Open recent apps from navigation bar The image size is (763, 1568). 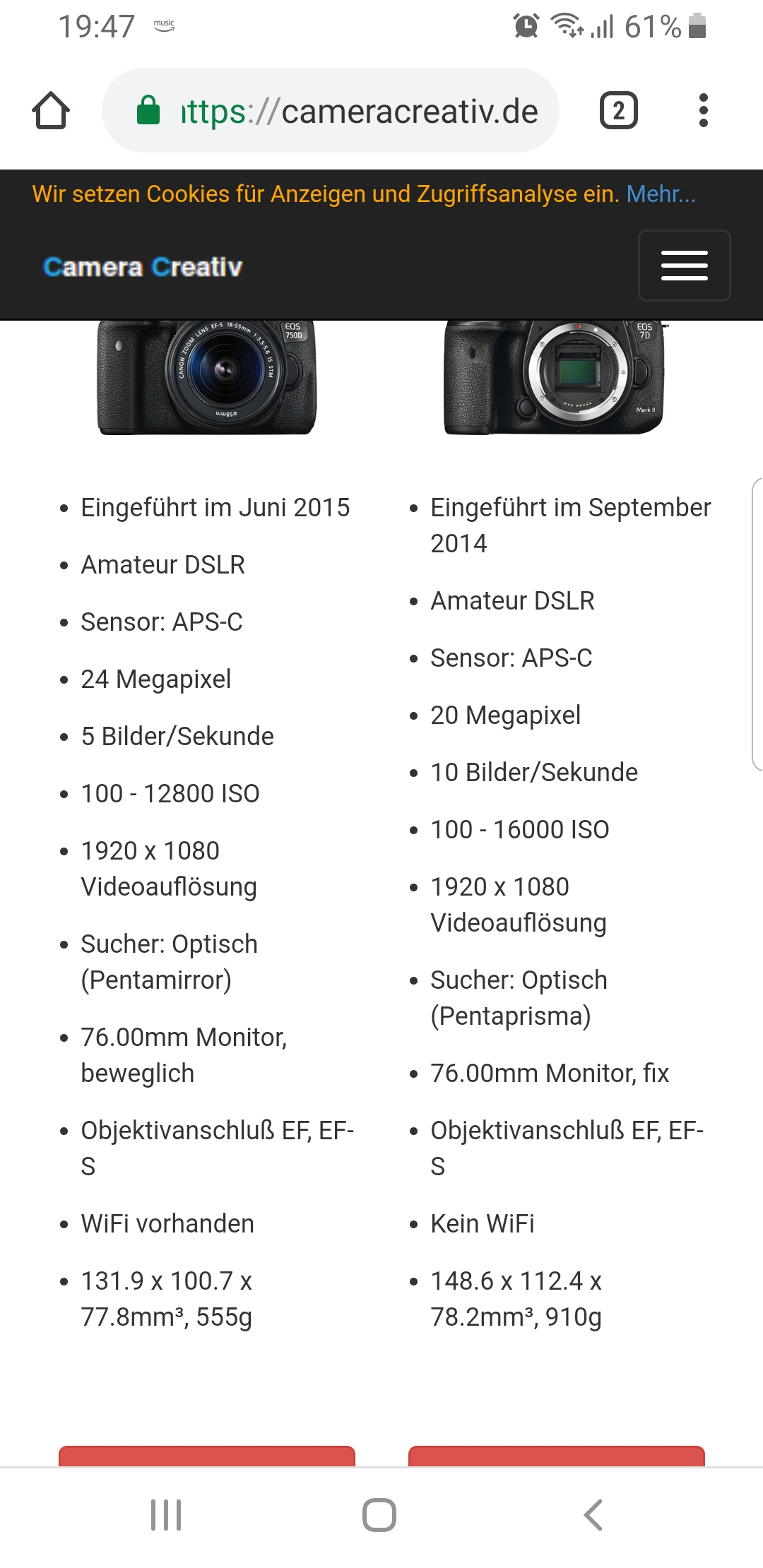pyautogui.click(x=166, y=1515)
